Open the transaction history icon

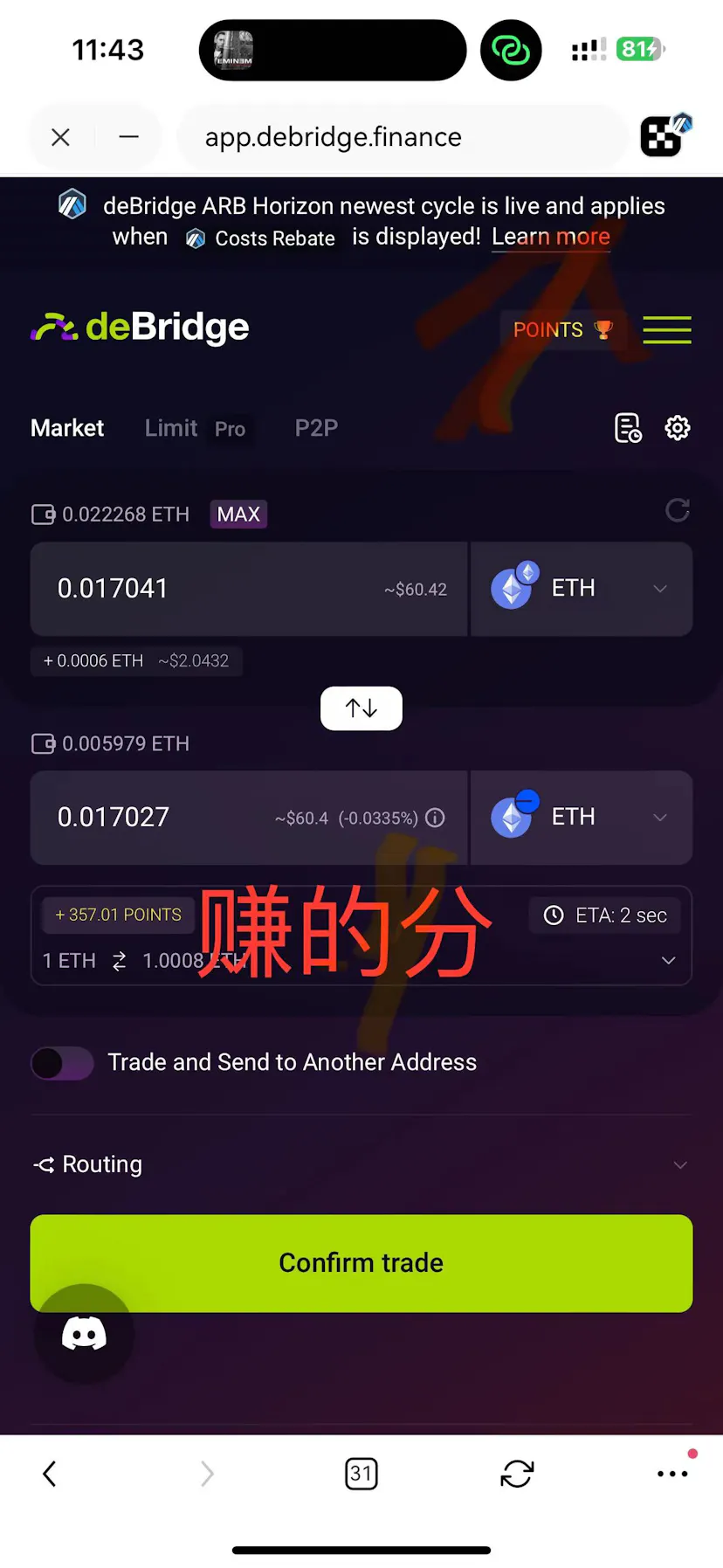(x=628, y=428)
